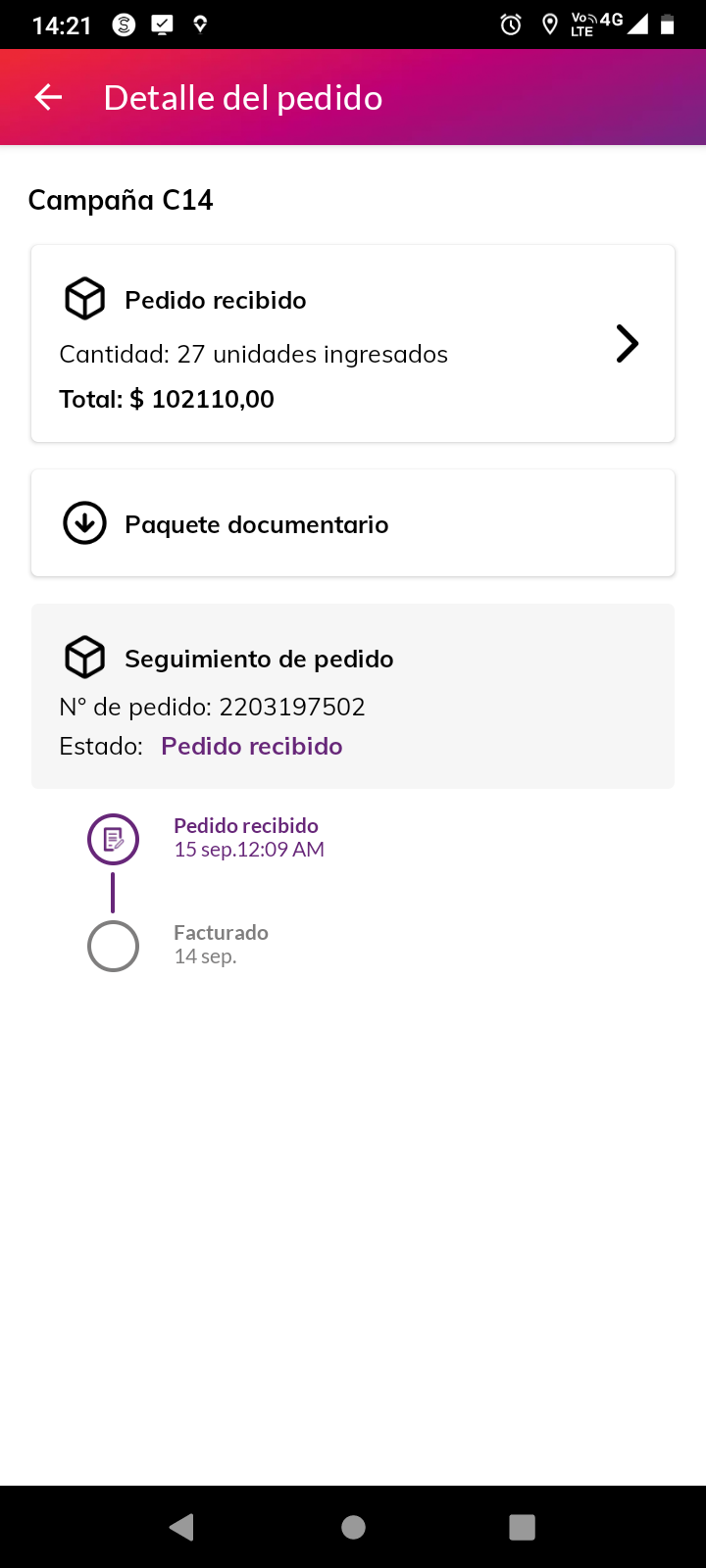The height and width of the screenshot is (1568, 706).
Task: Expand the Pedido recibido card details
Action: point(627,343)
